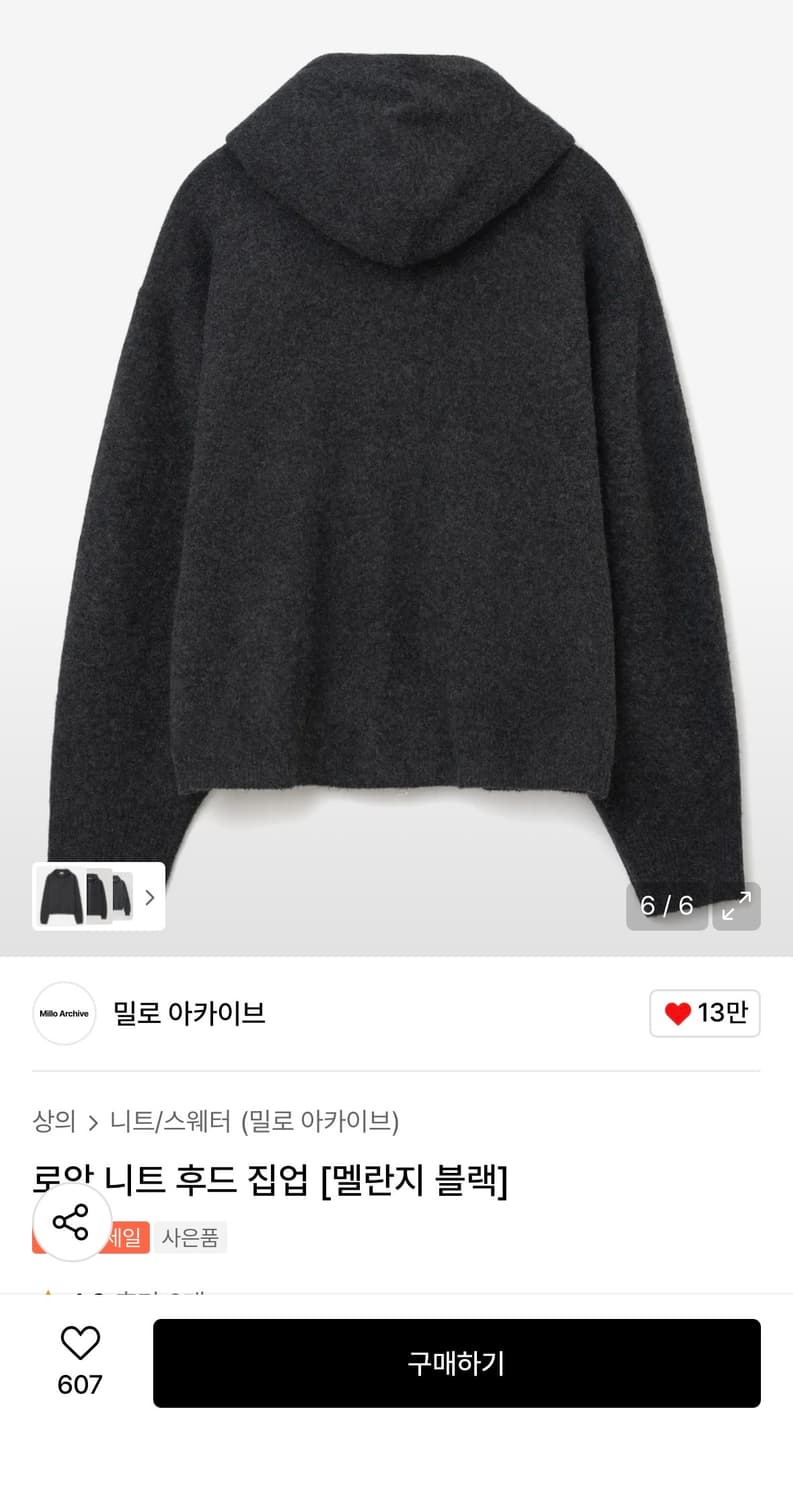The image size is (793, 1500).
Task: Open the 밀로 아카이브 store page
Action: click(x=189, y=1013)
